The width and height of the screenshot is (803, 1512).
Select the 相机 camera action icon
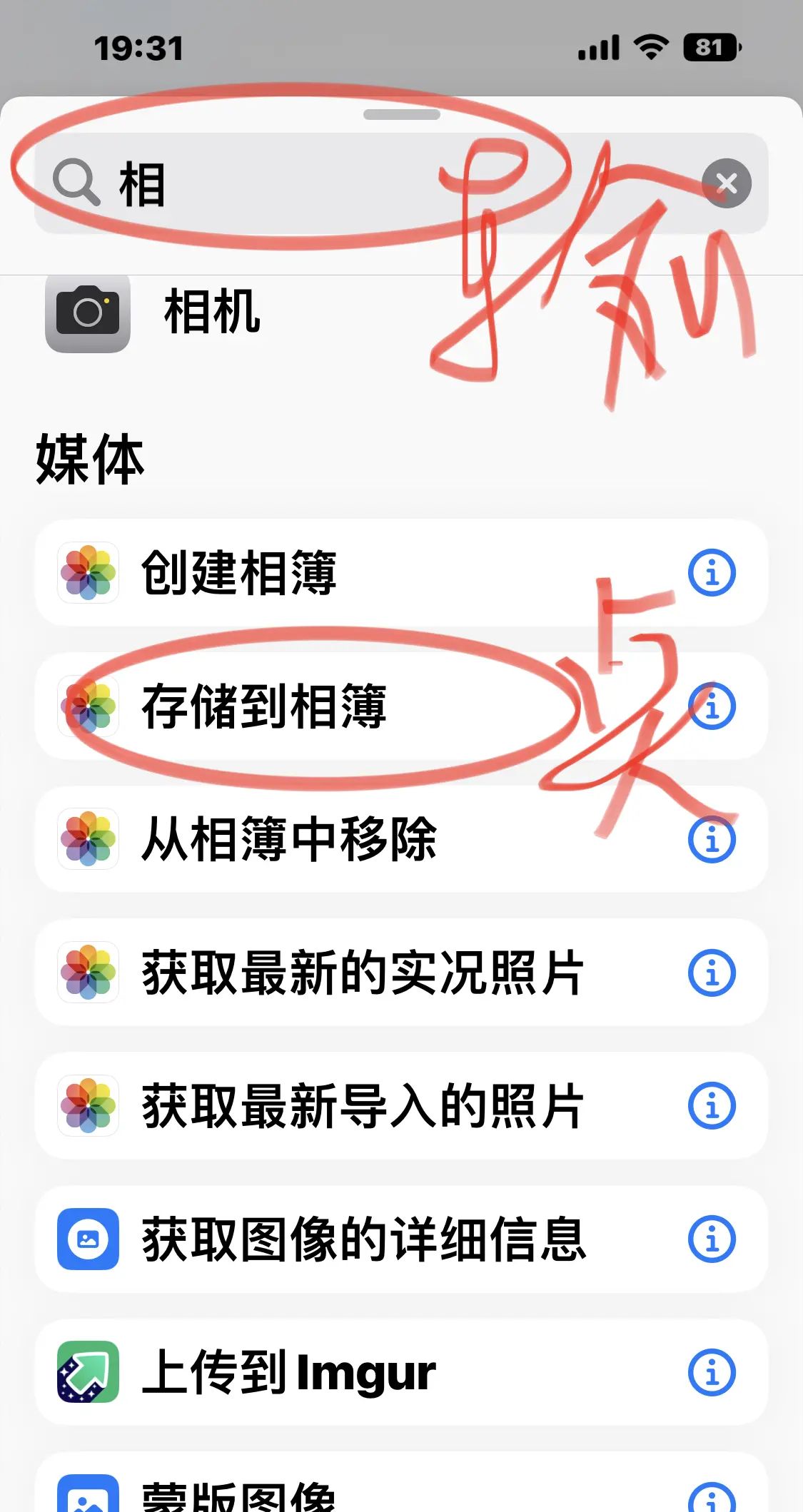(87, 313)
